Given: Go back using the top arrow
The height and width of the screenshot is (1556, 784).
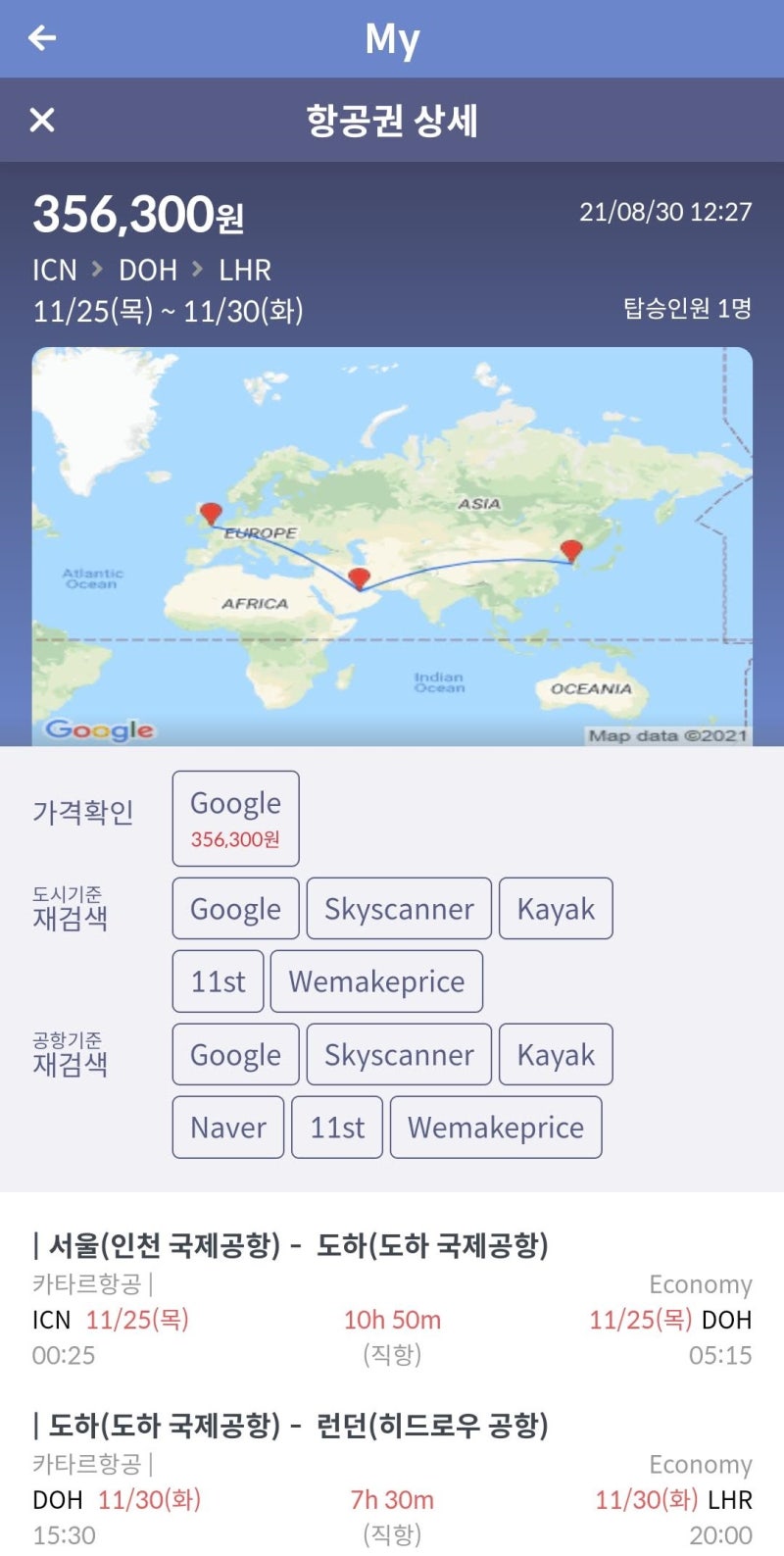Looking at the screenshot, I should pyautogui.click(x=42, y=38).
